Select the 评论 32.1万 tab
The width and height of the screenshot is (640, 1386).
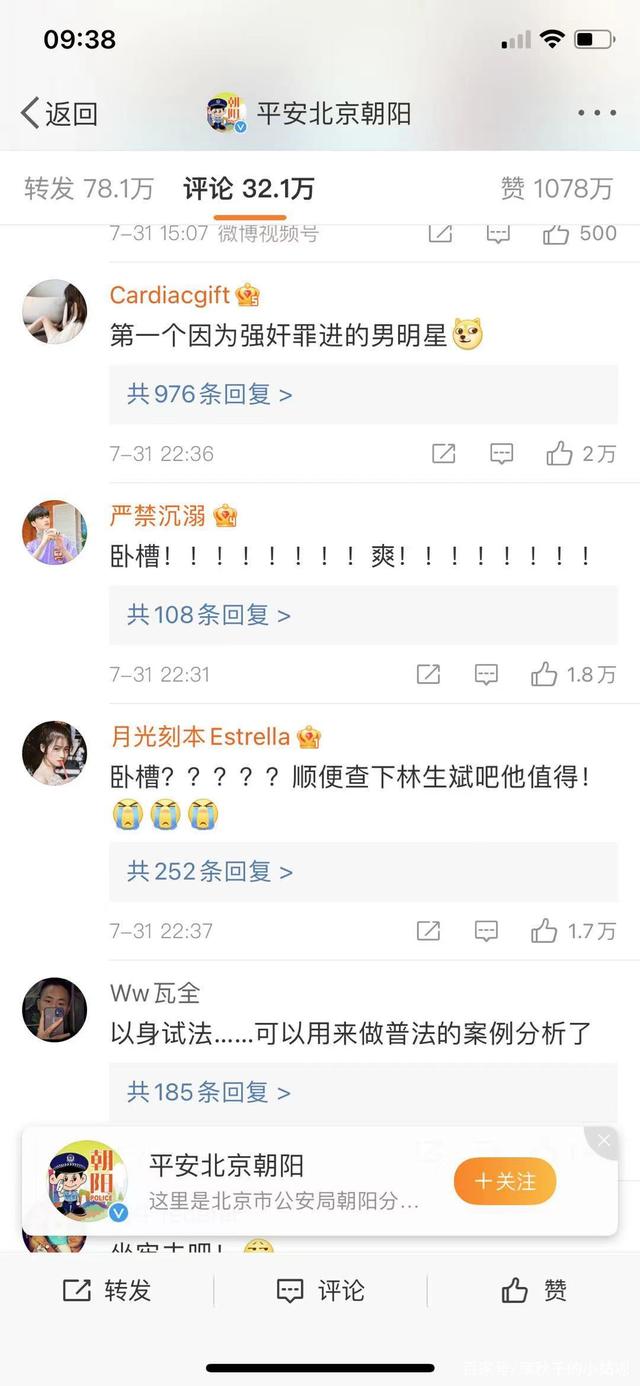pos(248,188)
